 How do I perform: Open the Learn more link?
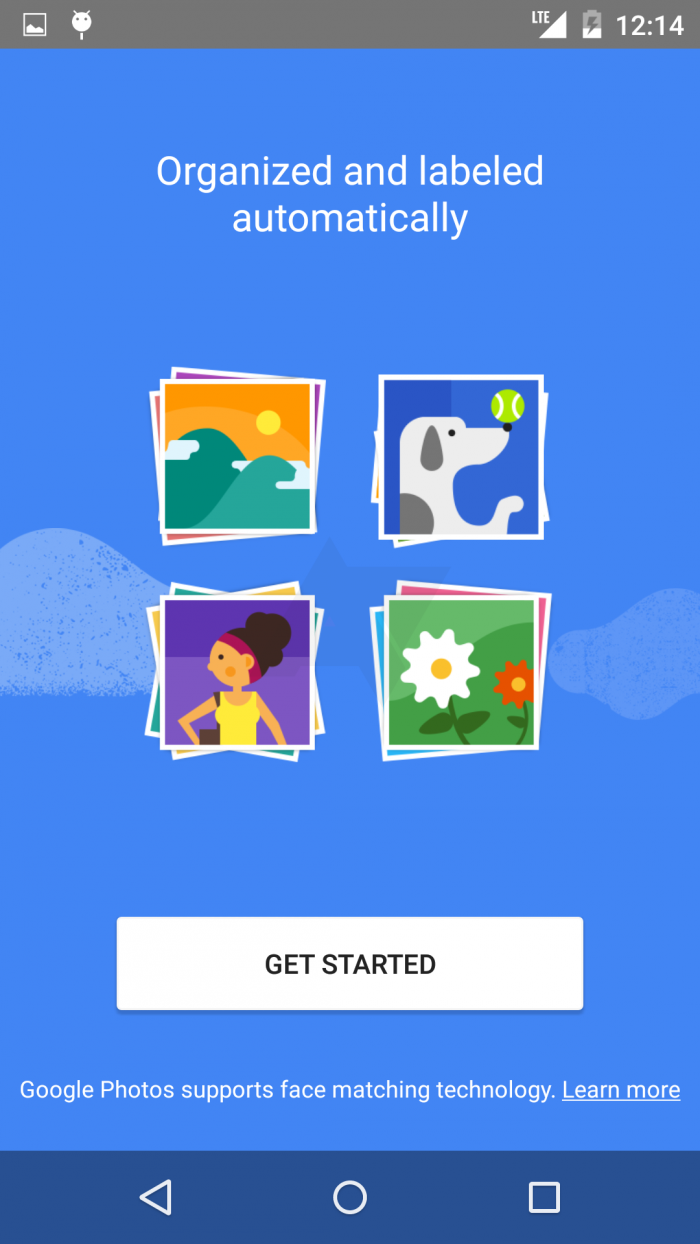point(620,1090)
